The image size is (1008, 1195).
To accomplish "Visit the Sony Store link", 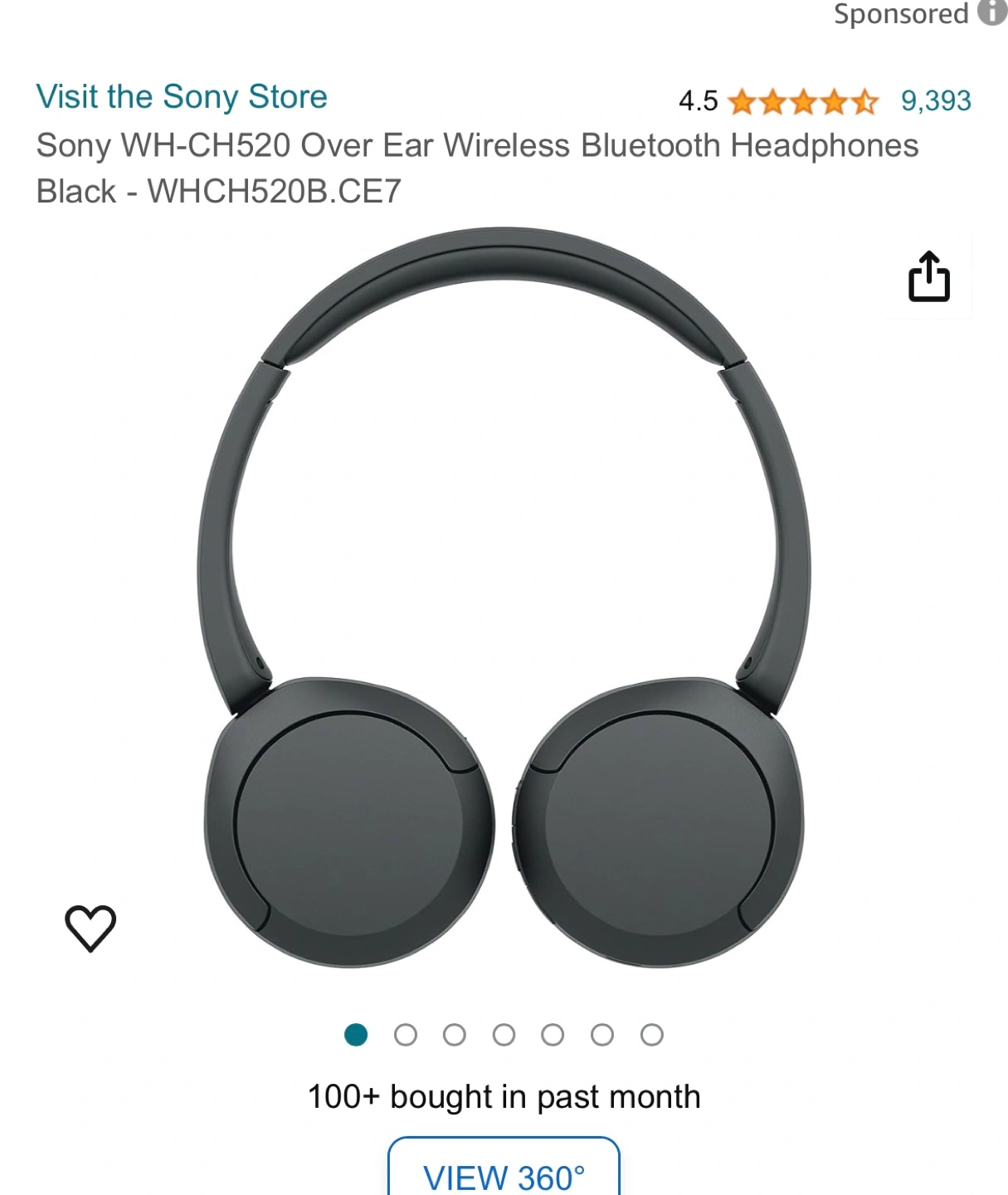I will tap(182, 97).
